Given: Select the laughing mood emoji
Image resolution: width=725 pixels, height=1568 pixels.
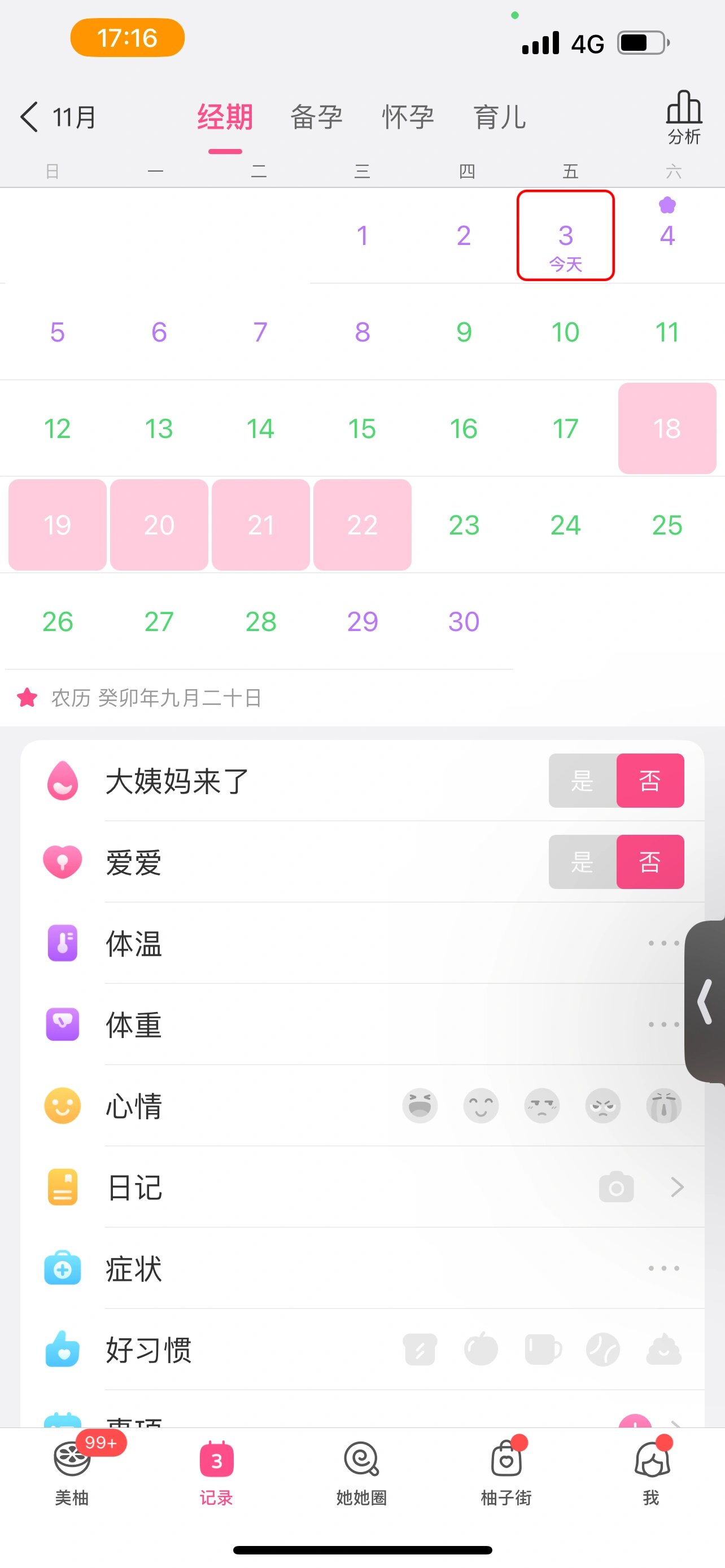Looking at the screenshot, I should 420,1106.
